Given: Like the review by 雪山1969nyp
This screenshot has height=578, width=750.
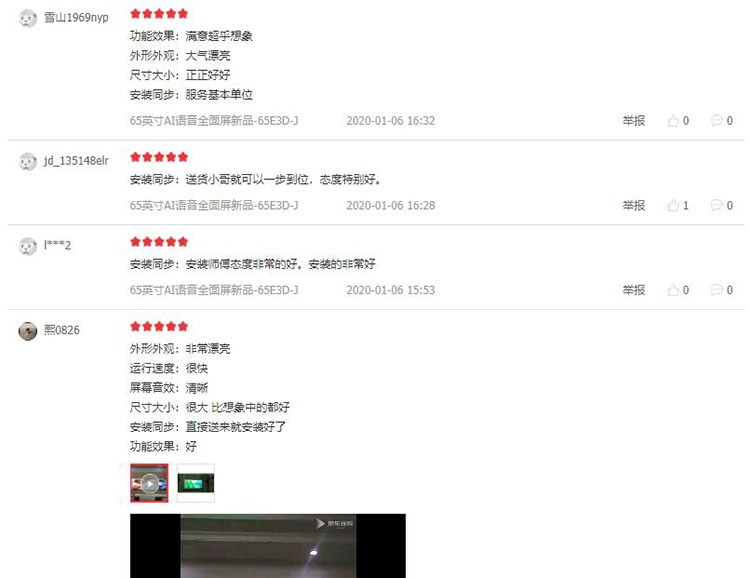Looking at the screenshot, I should (678, 121).
